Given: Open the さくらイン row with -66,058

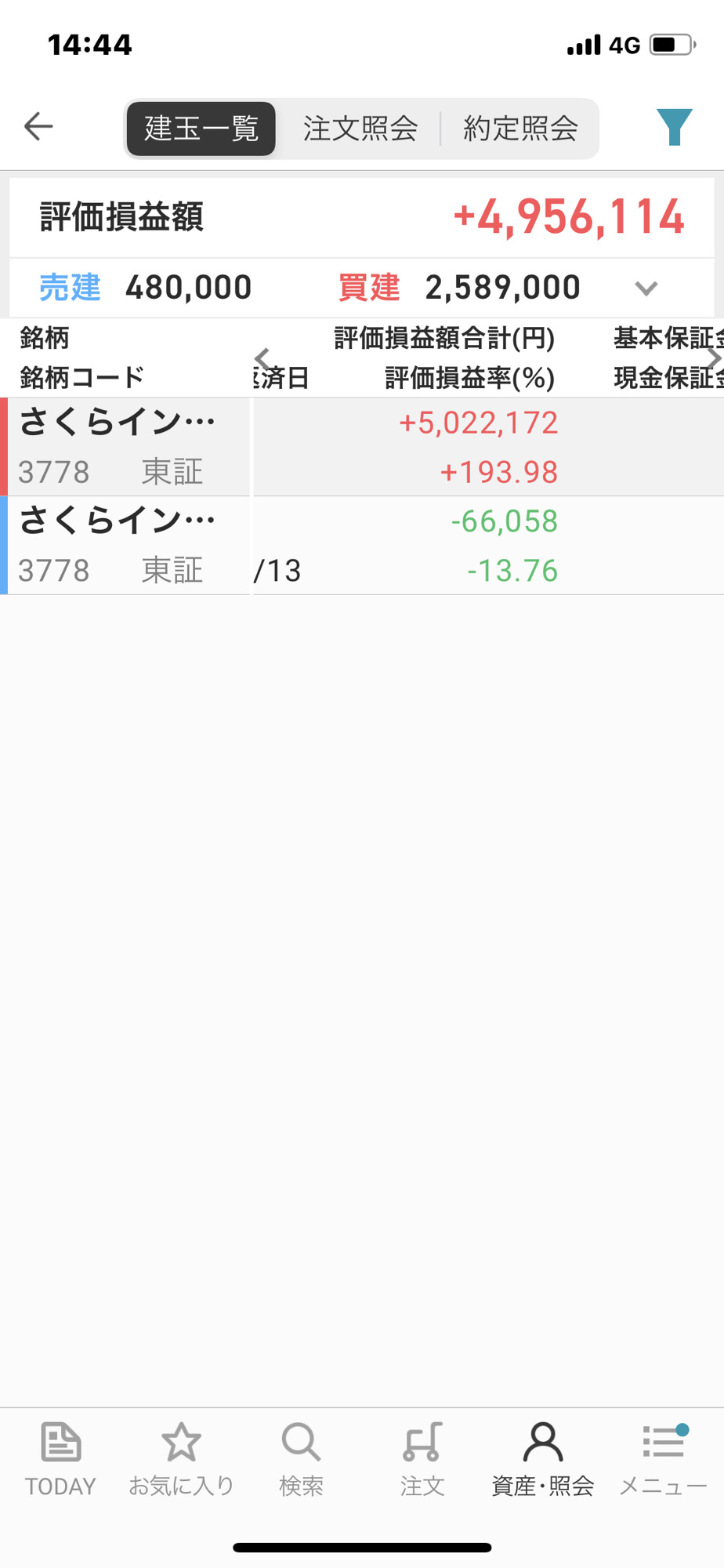Looking at the screenshot, I should [x=362, y=546].
